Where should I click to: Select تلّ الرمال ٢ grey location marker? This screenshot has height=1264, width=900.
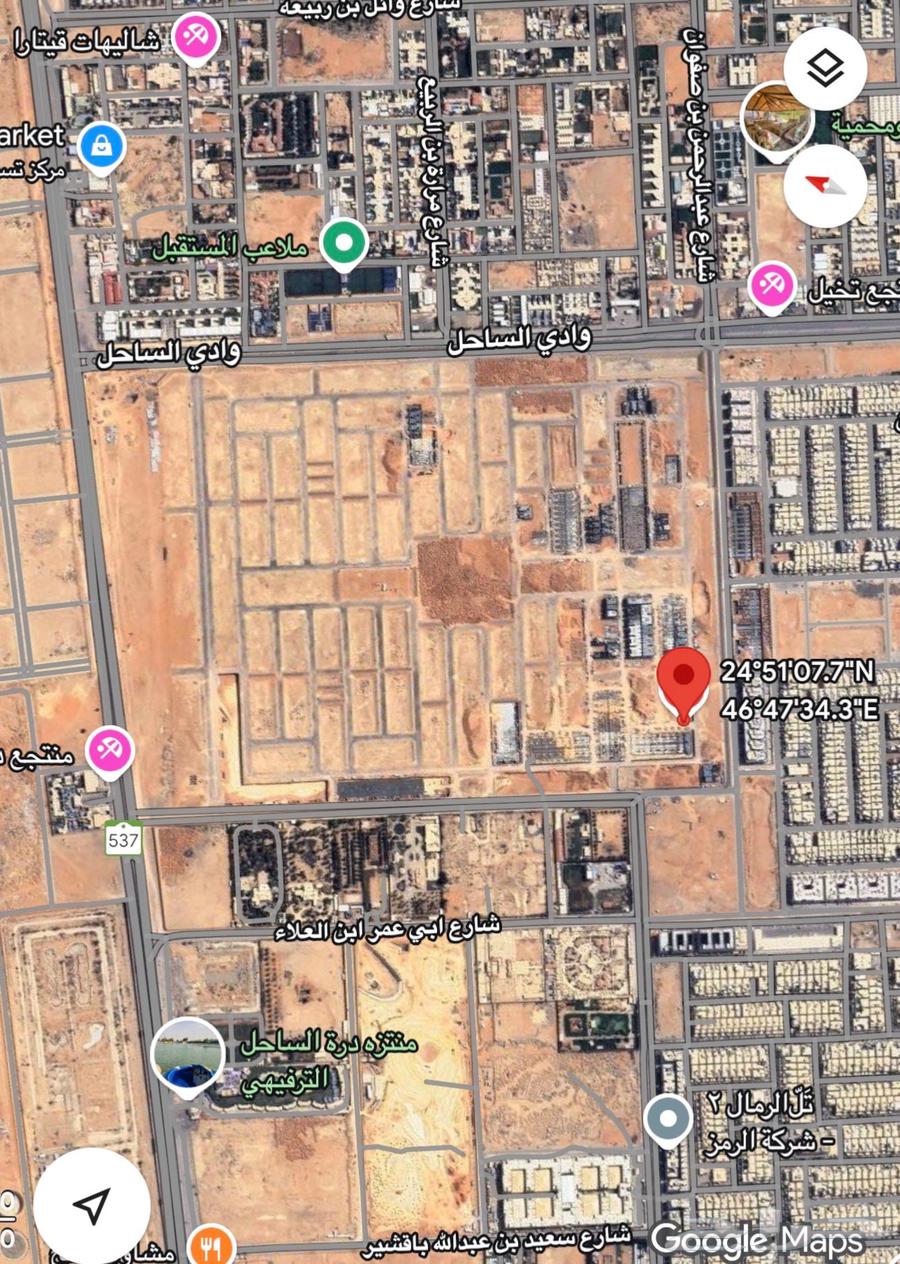click(x=668, y=1118)
